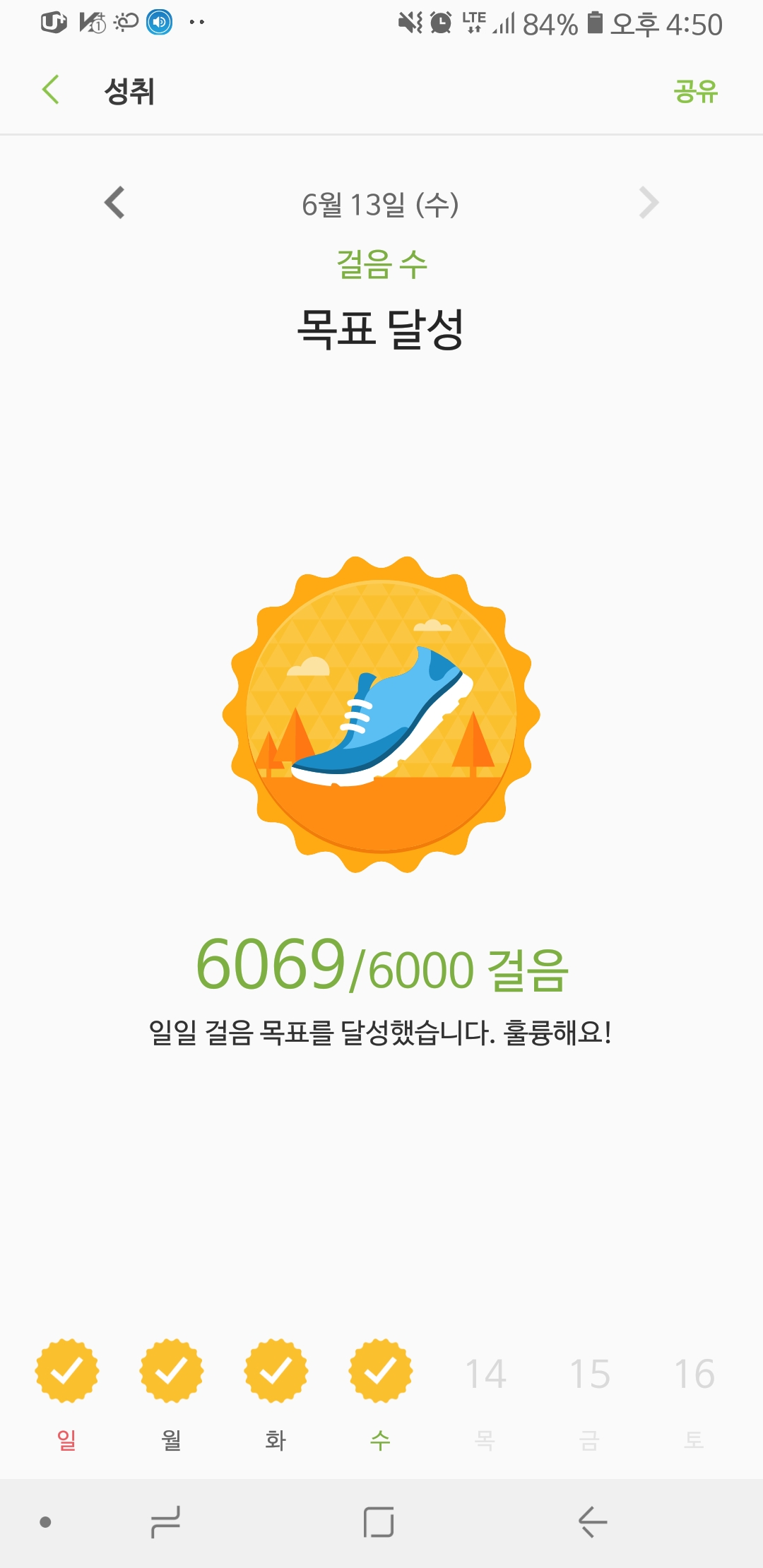763x1568 pixels.
Task: Show the previous day's achievement
Action: (x=114, y=203)
